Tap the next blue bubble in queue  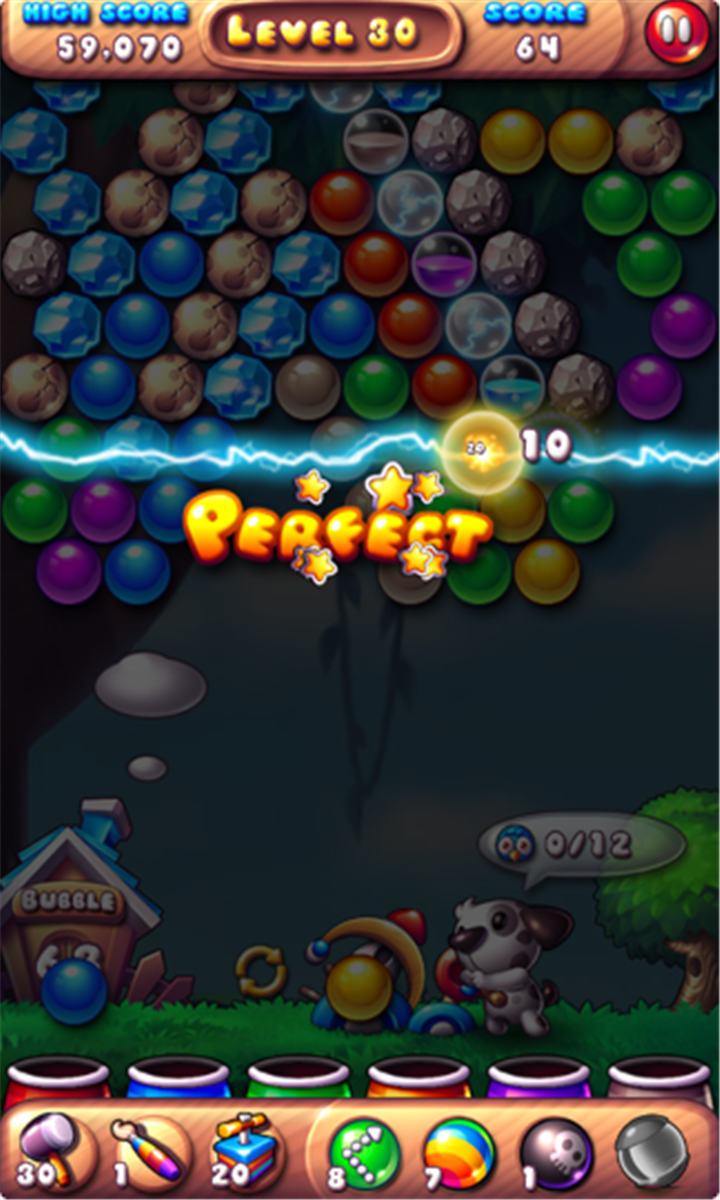[x=74, y=992]
